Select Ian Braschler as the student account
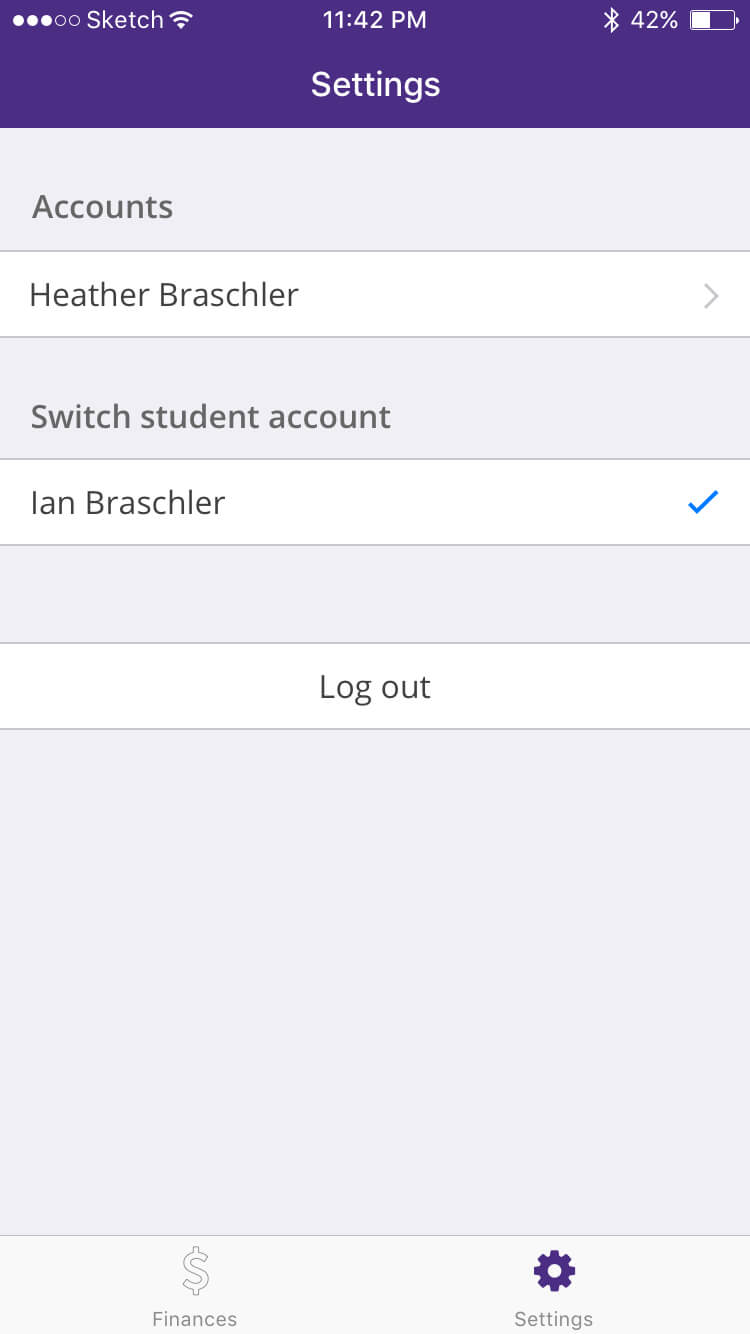 click(x=375, y=502)
